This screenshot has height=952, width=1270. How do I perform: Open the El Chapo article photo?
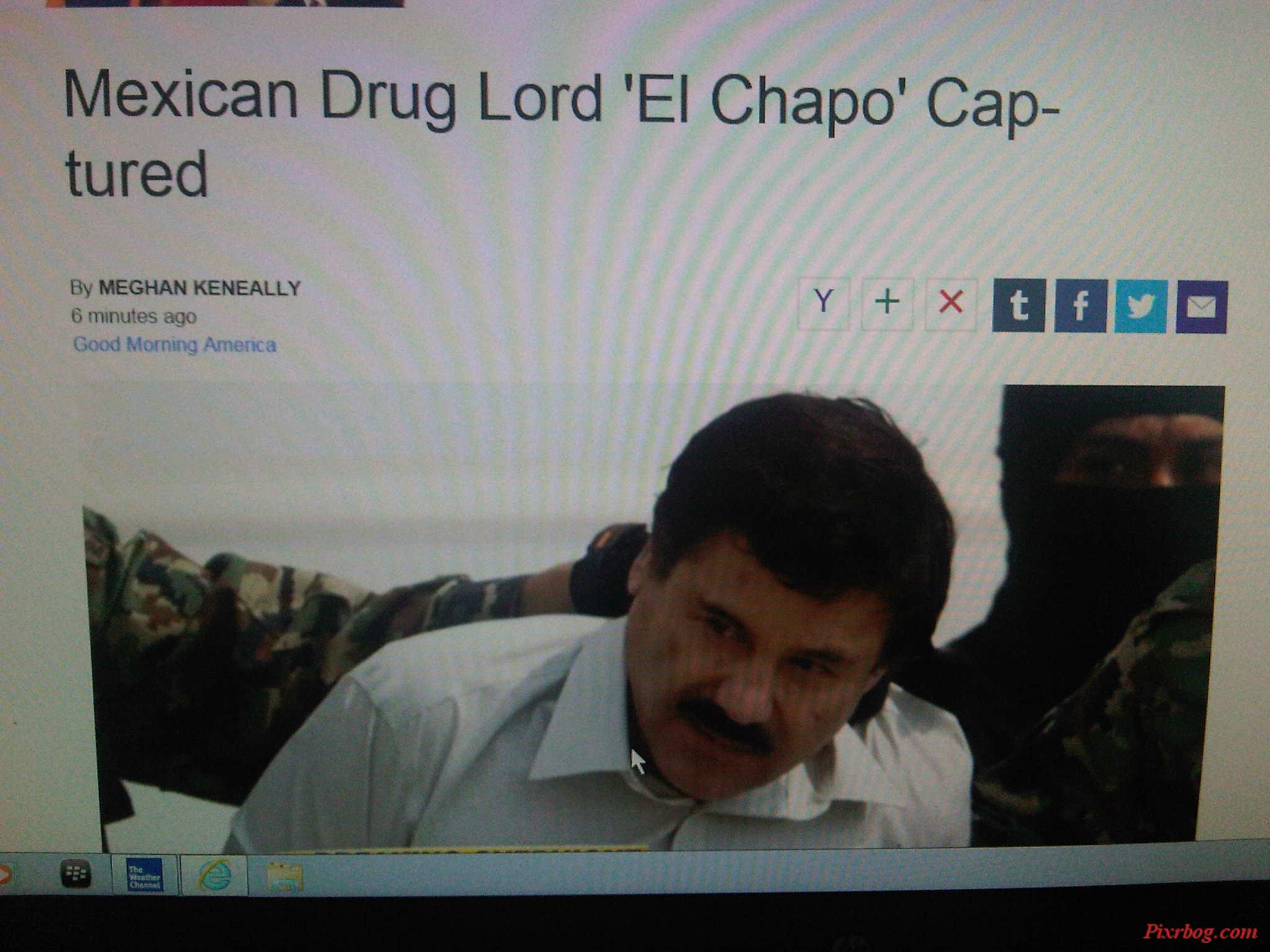651,620
